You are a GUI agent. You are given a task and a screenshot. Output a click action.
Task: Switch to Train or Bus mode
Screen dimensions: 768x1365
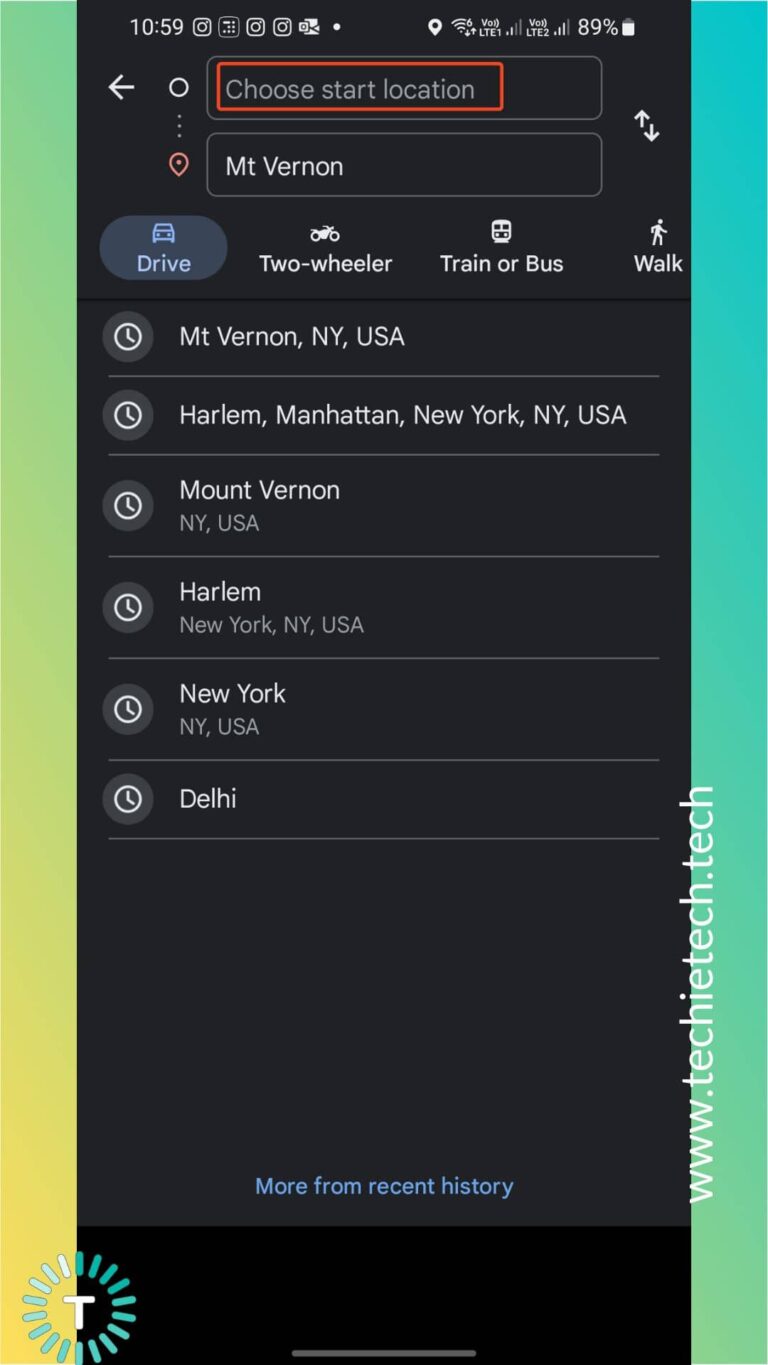(x=501, y=248)
